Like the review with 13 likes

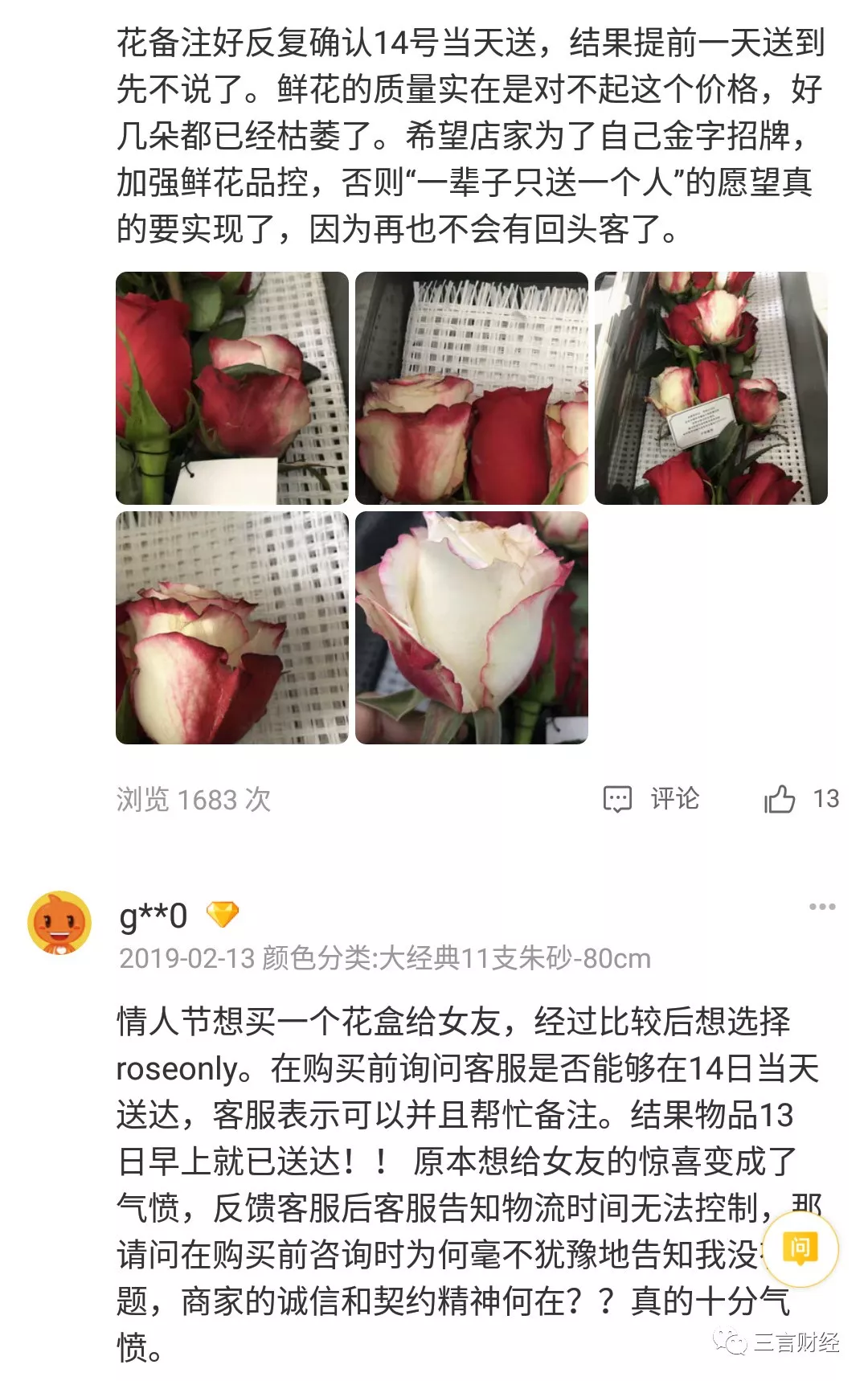780,799
